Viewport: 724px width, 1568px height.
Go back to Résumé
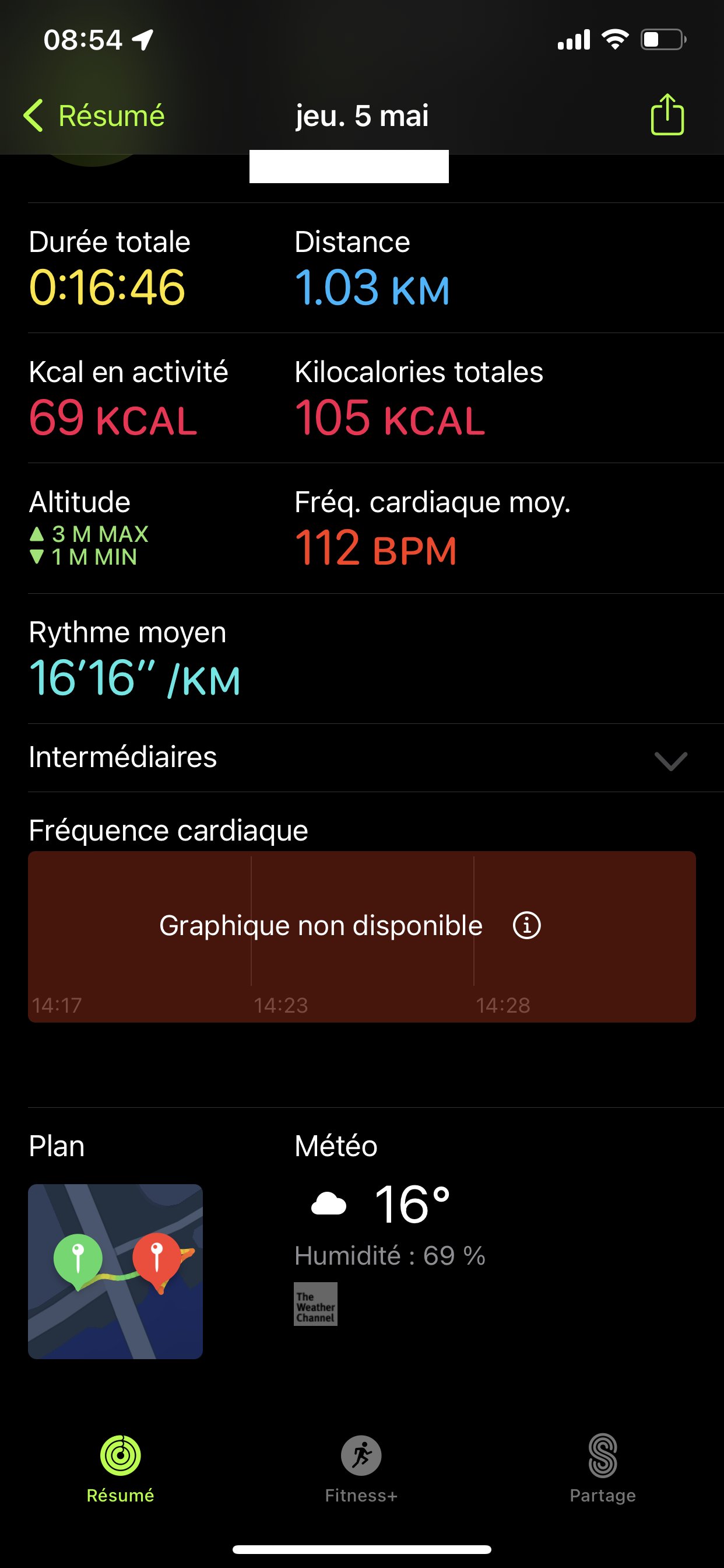(94, 116)
